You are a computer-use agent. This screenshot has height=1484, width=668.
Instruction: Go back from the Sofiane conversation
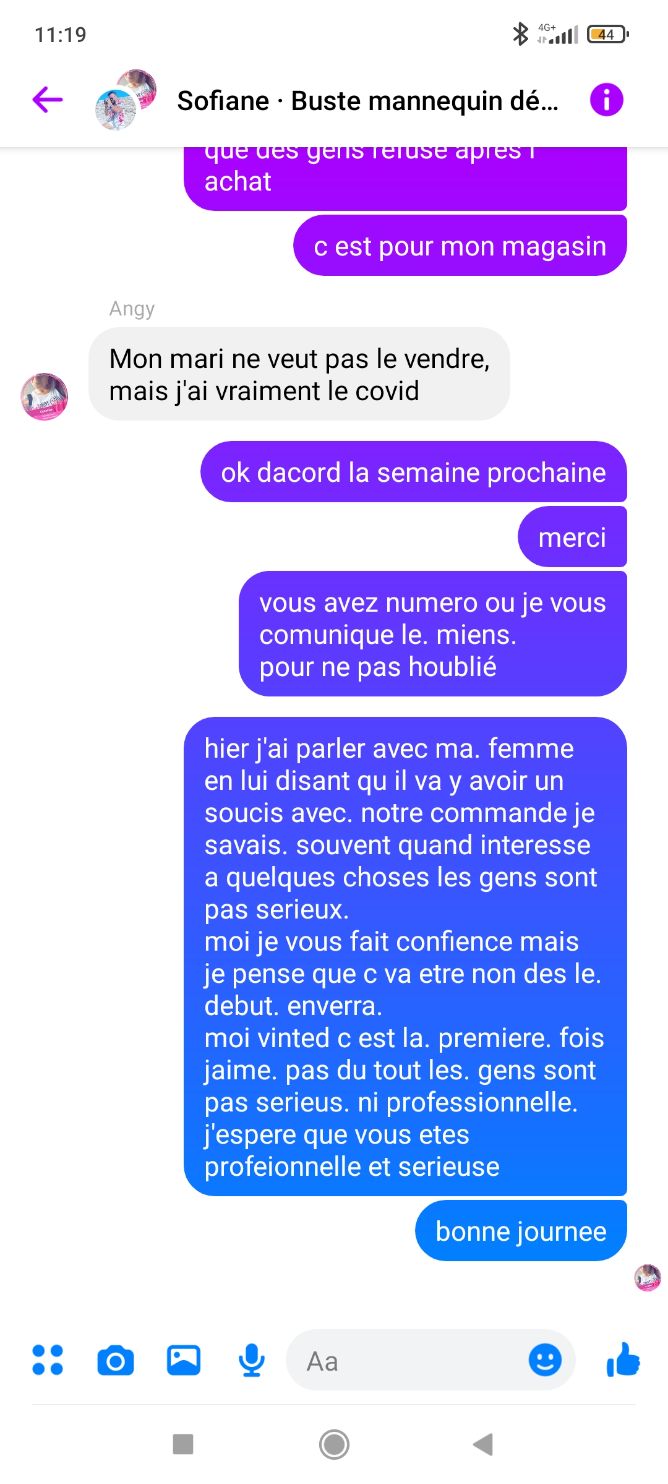coord(47,99)
